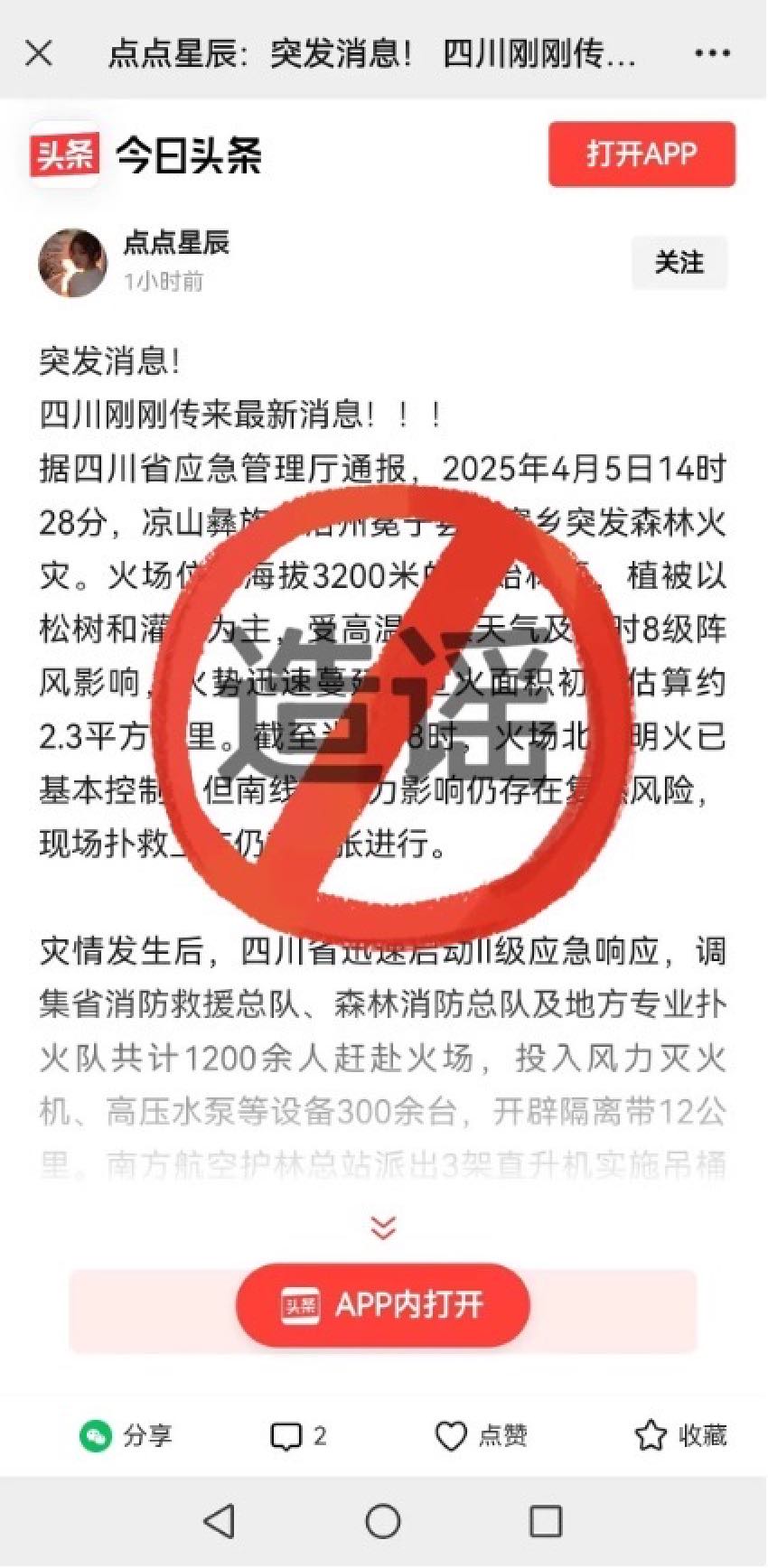
Task: Like the post with 点赞
Action: pos(481,1435)
